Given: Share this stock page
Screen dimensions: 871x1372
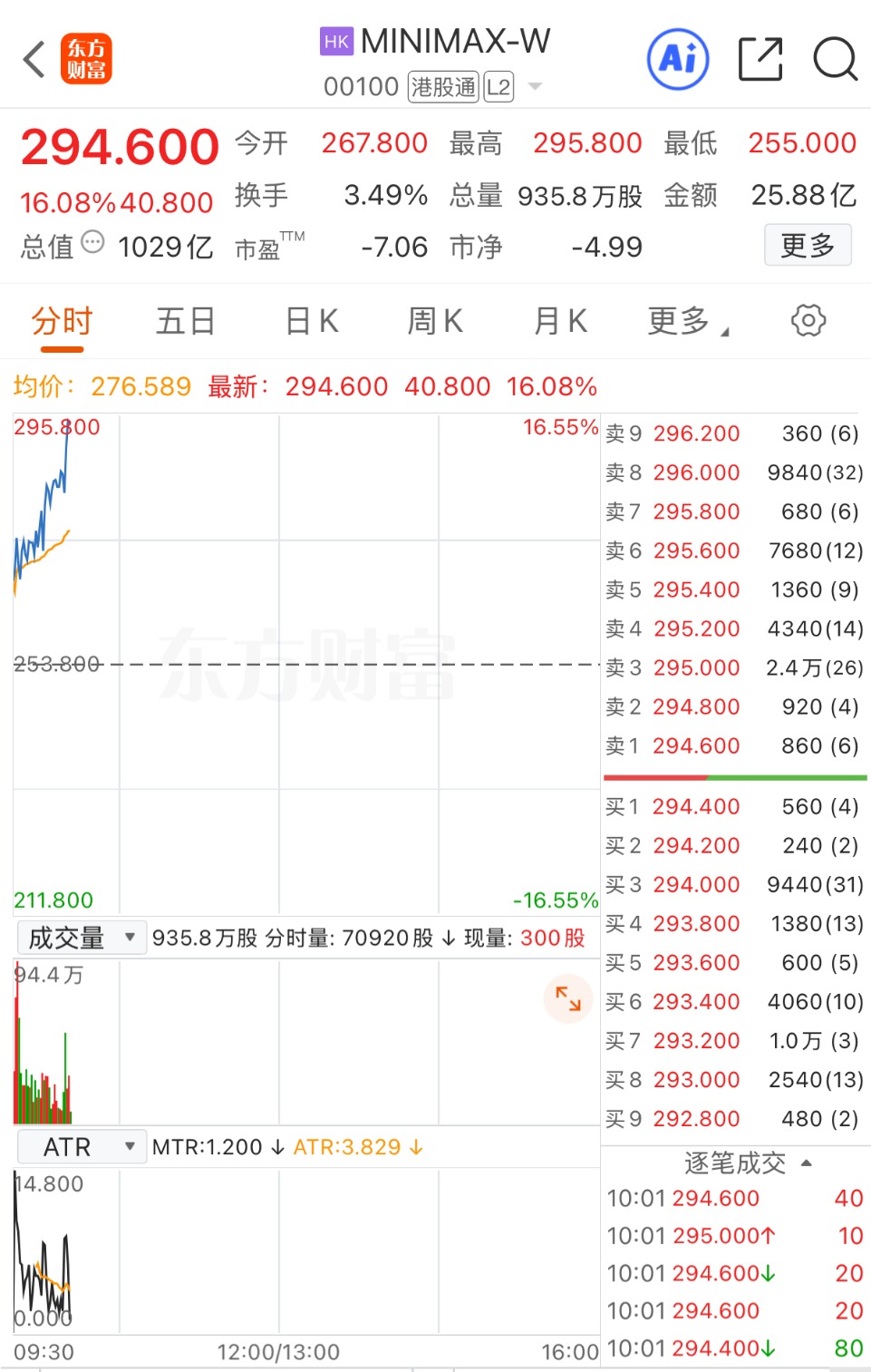Looking at the screenshot, I should click(760, 60).
